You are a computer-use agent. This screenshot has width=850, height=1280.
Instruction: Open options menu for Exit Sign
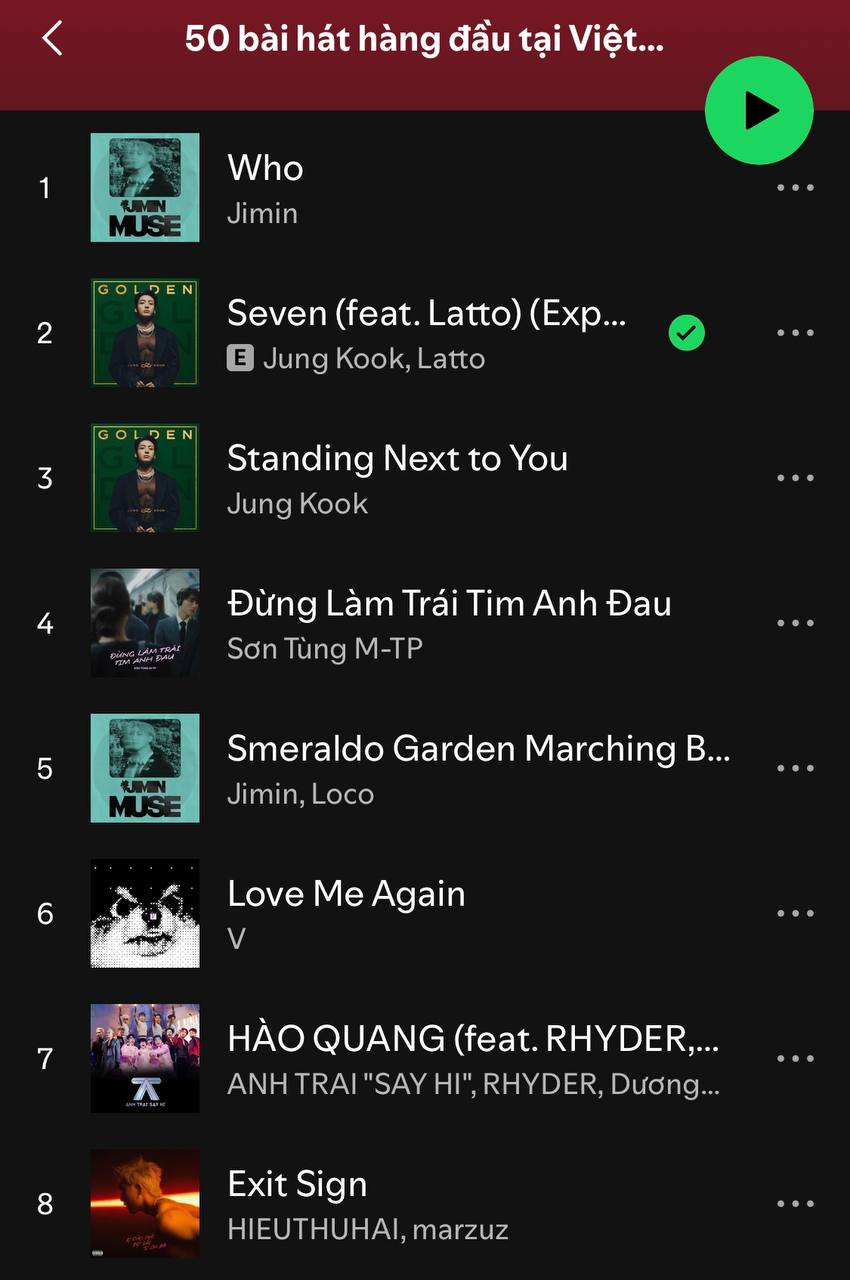pyautogui.click(x=795, y=1203)
